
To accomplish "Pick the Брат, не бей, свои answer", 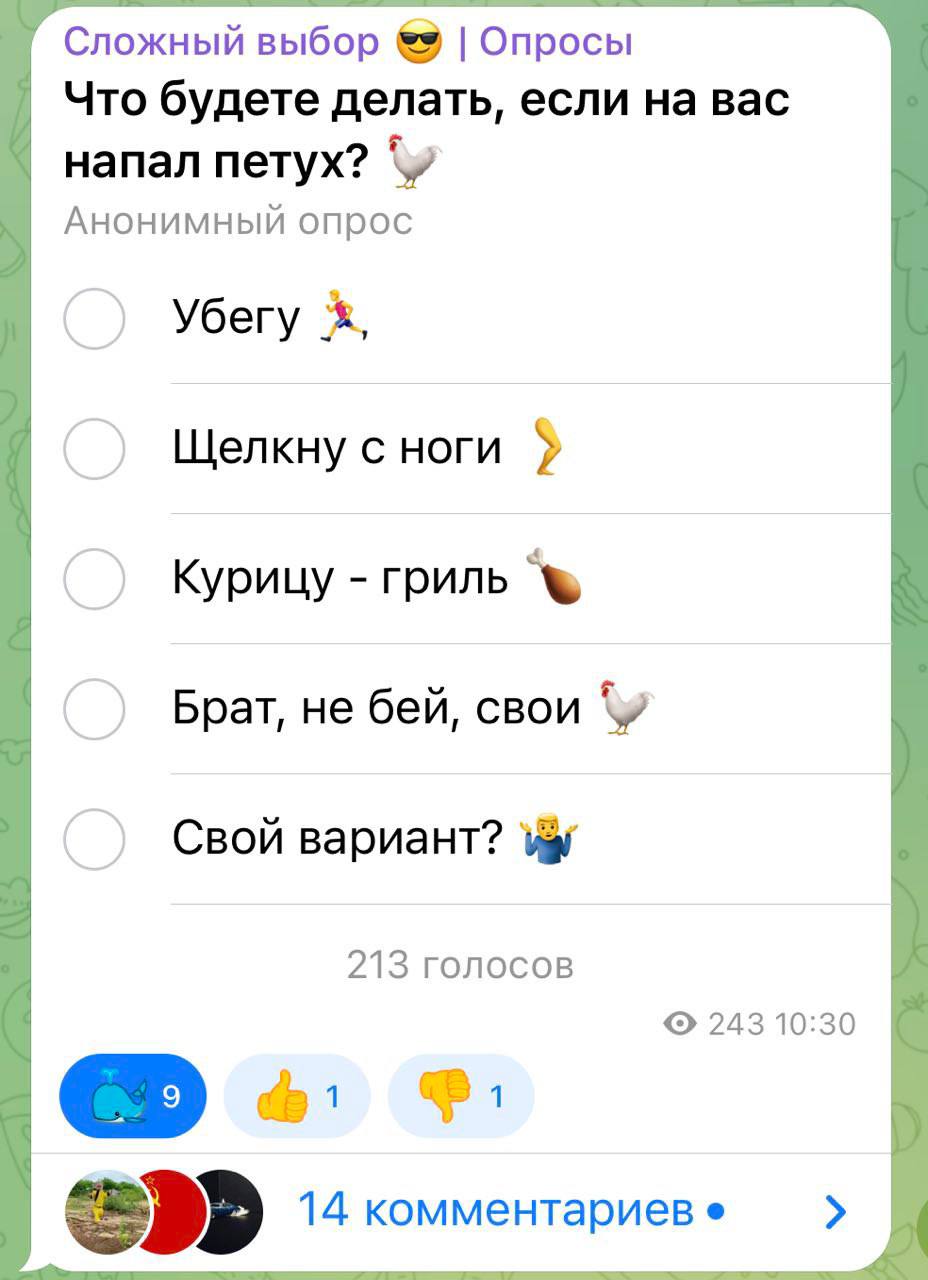I will (93, 709).
